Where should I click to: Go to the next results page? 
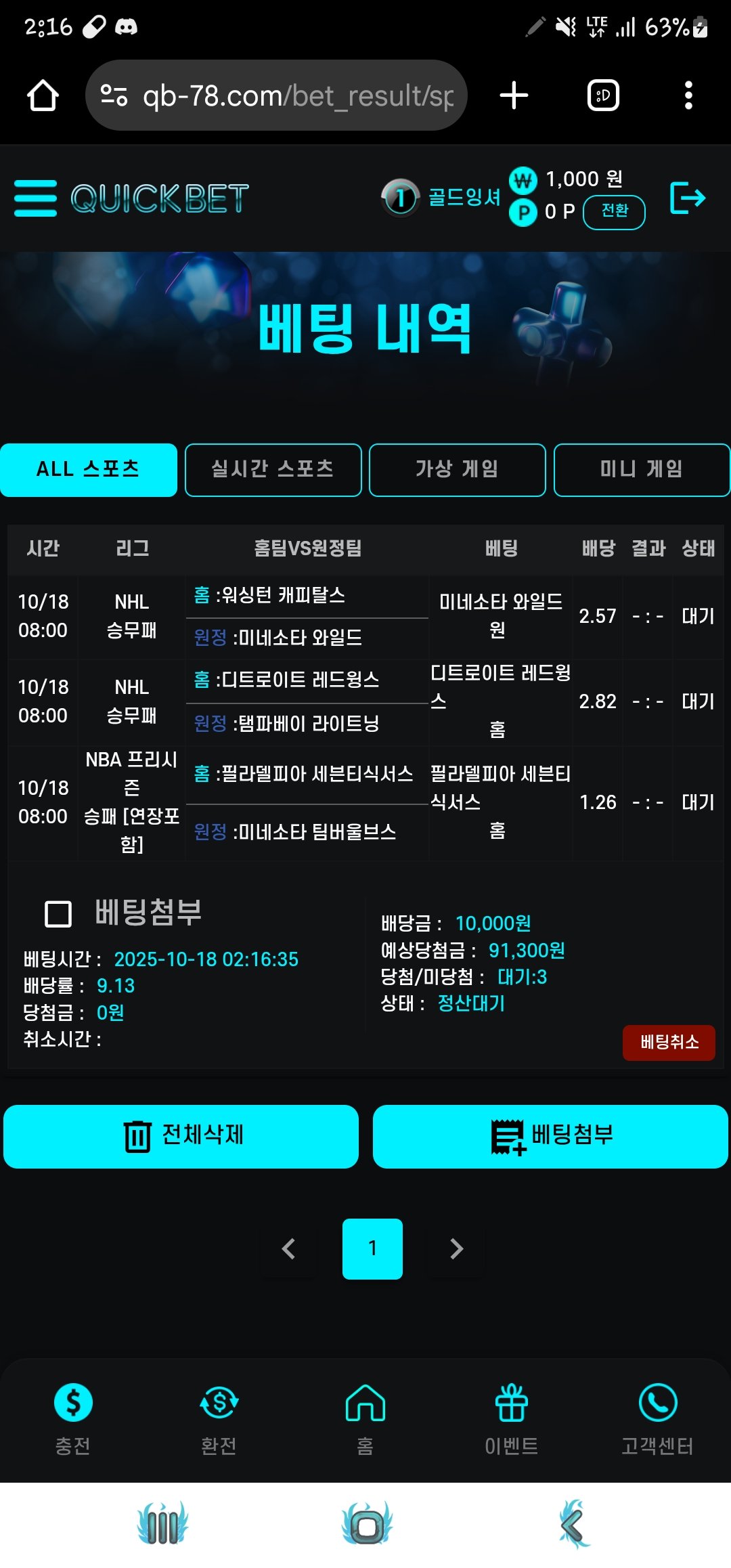click(x=457, y=1248)
